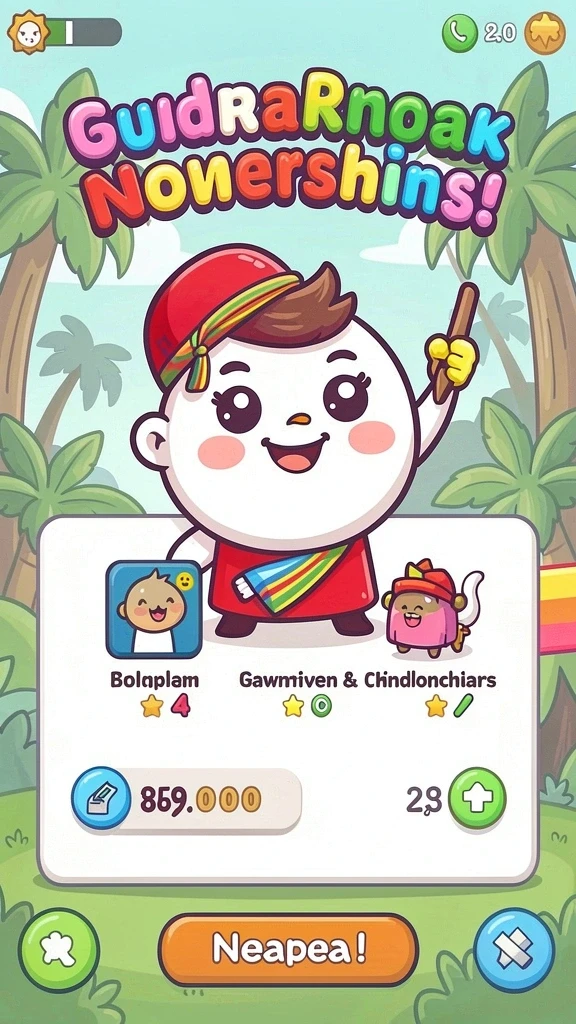Screen dimensions: 576x1024
Task: Open the sun avatar profile icon
Action: (x=27, y=31)
